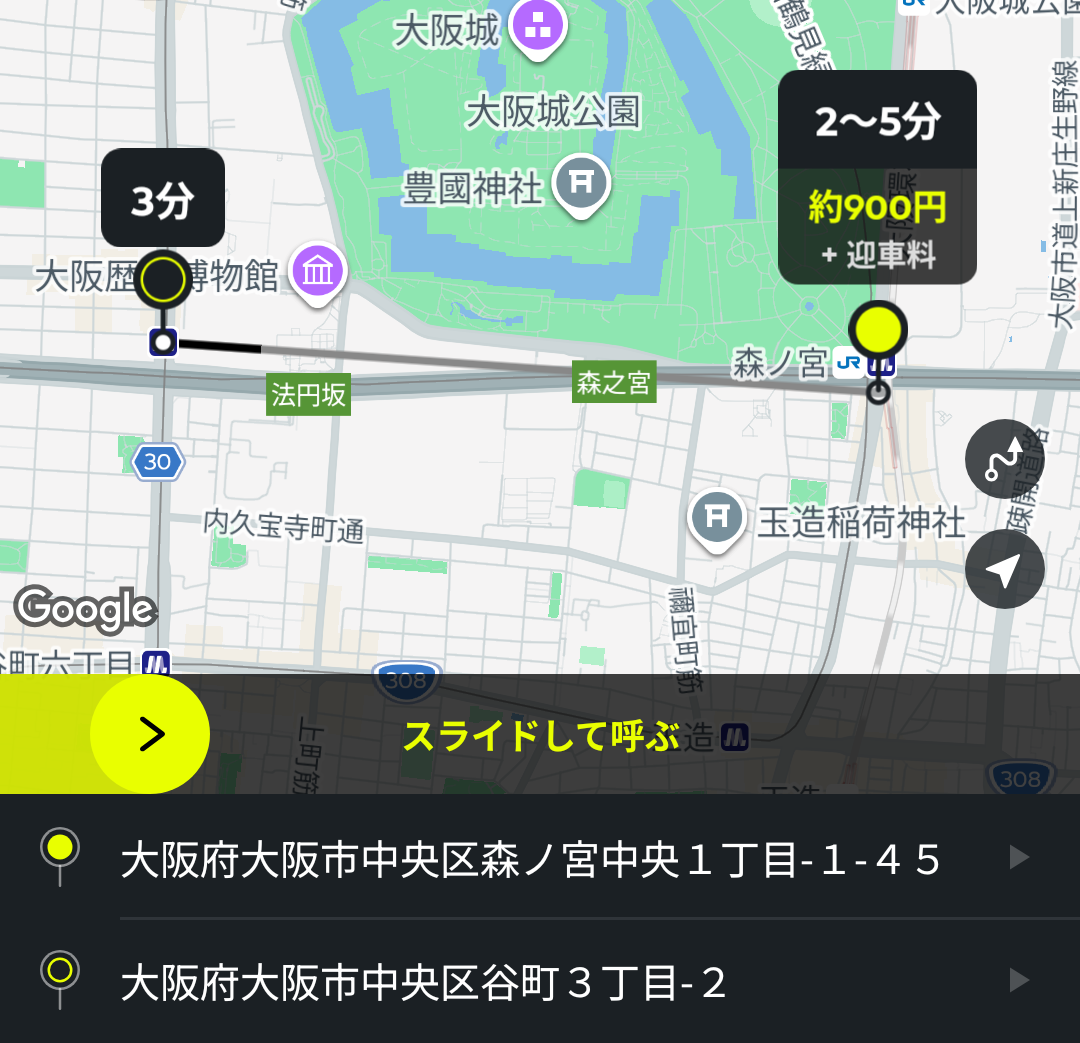Open 玉造稲荷神社 shrine marker

tap(718, 518)
